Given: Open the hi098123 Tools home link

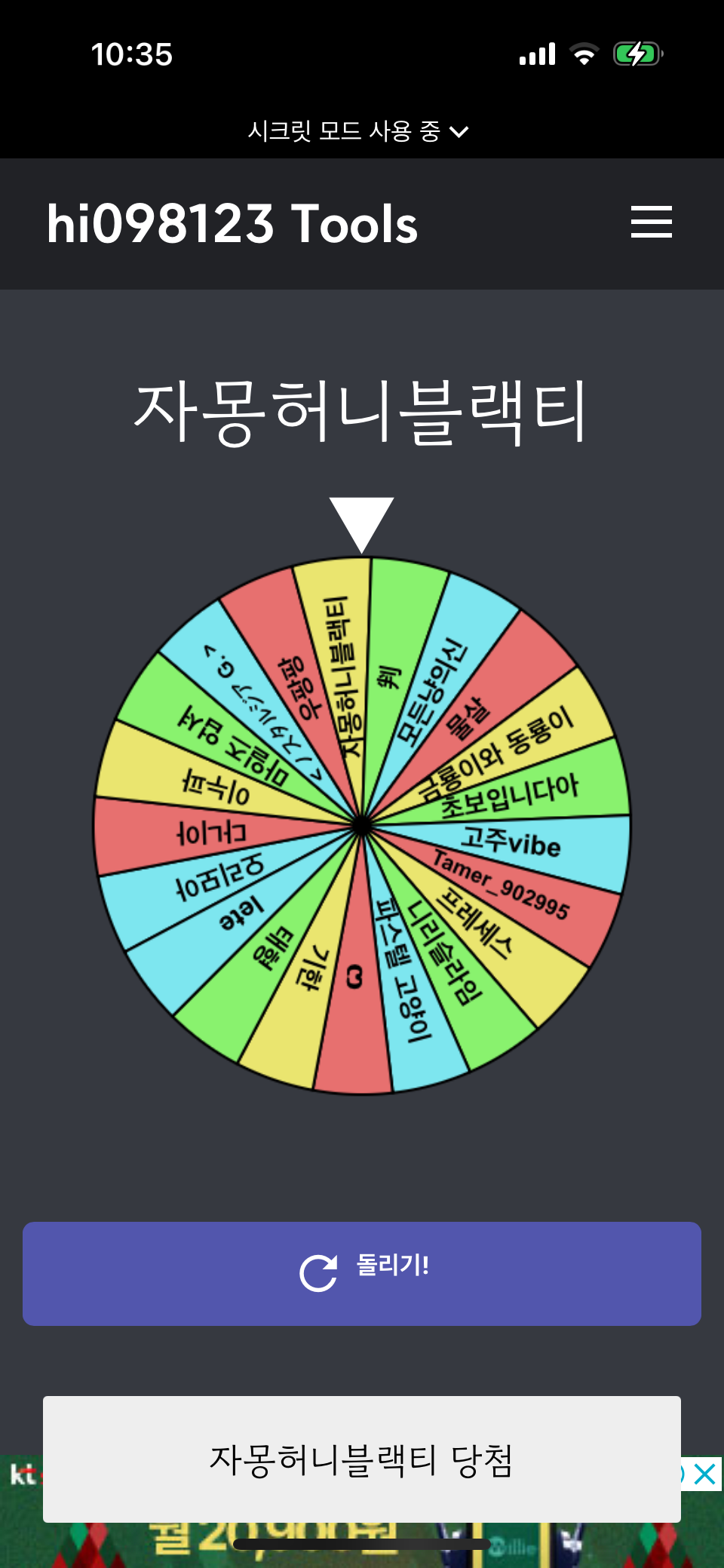Looking at the screenshot, I should coord(232,224).
